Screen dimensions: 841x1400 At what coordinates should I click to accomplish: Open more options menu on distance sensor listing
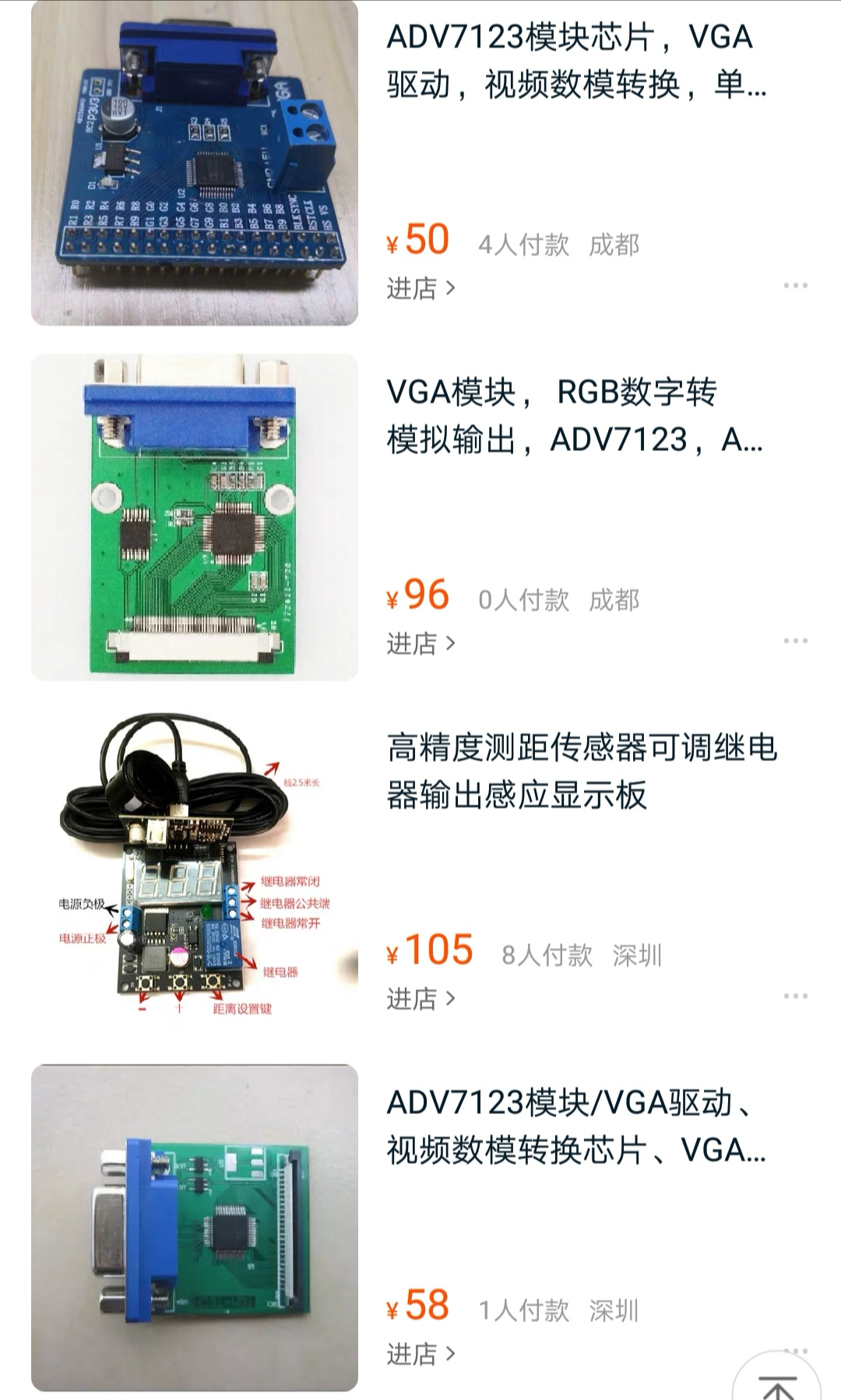(x=795, y=997)
